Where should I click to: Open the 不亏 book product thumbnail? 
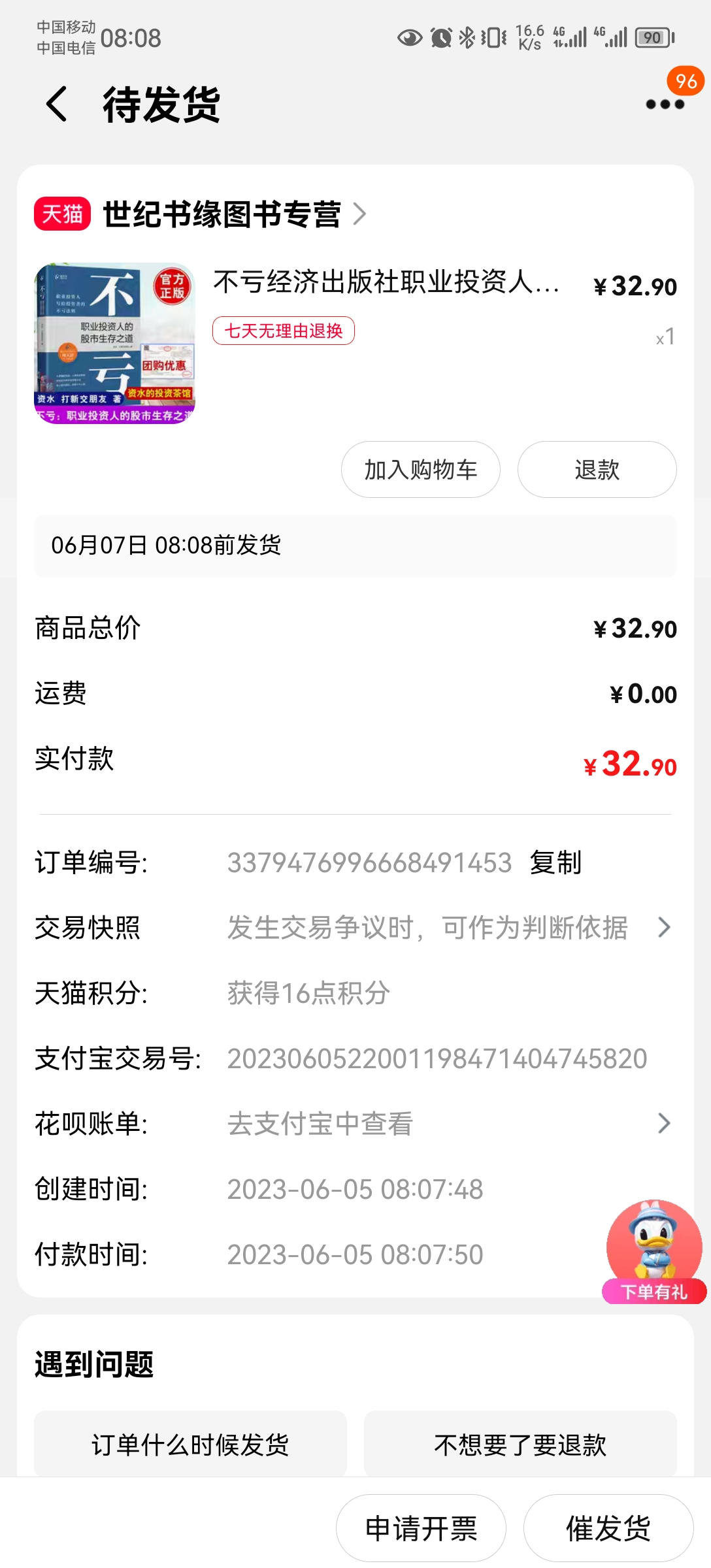point(114,344)
